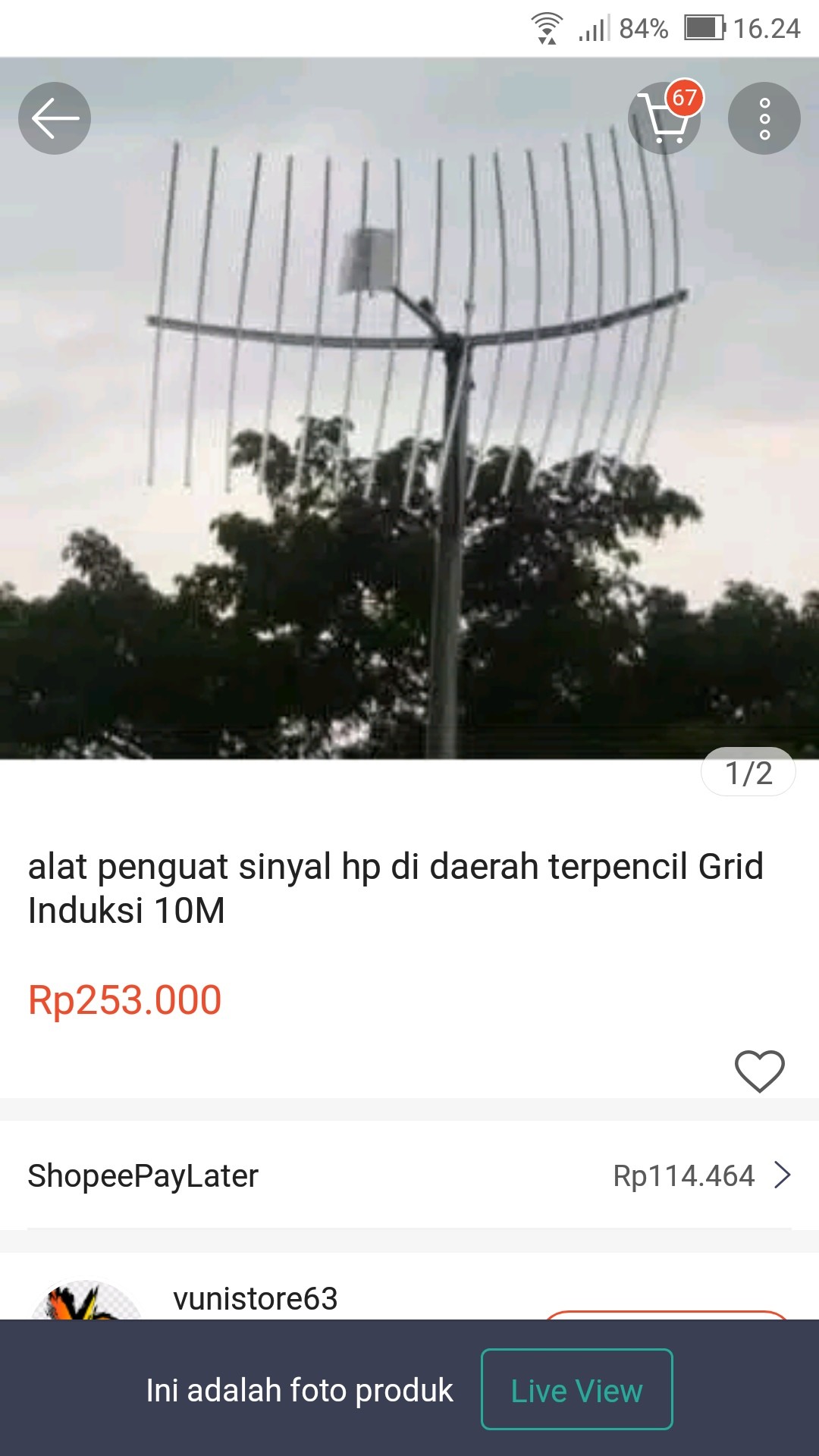Tap the Live View button
The image size is (819, 1456).
tap(576, 1390)
